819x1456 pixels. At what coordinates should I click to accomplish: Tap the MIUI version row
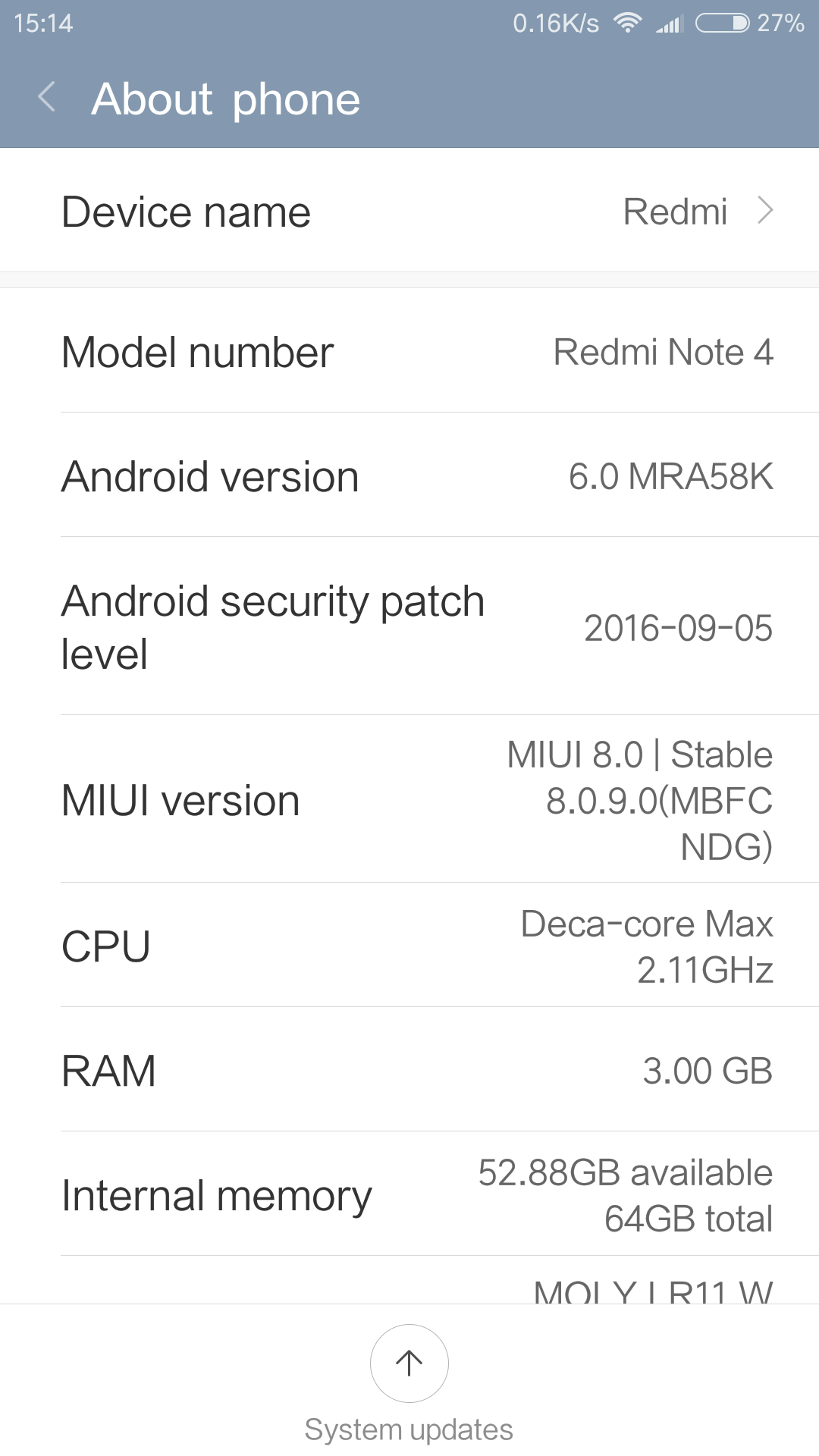point(409,799)
